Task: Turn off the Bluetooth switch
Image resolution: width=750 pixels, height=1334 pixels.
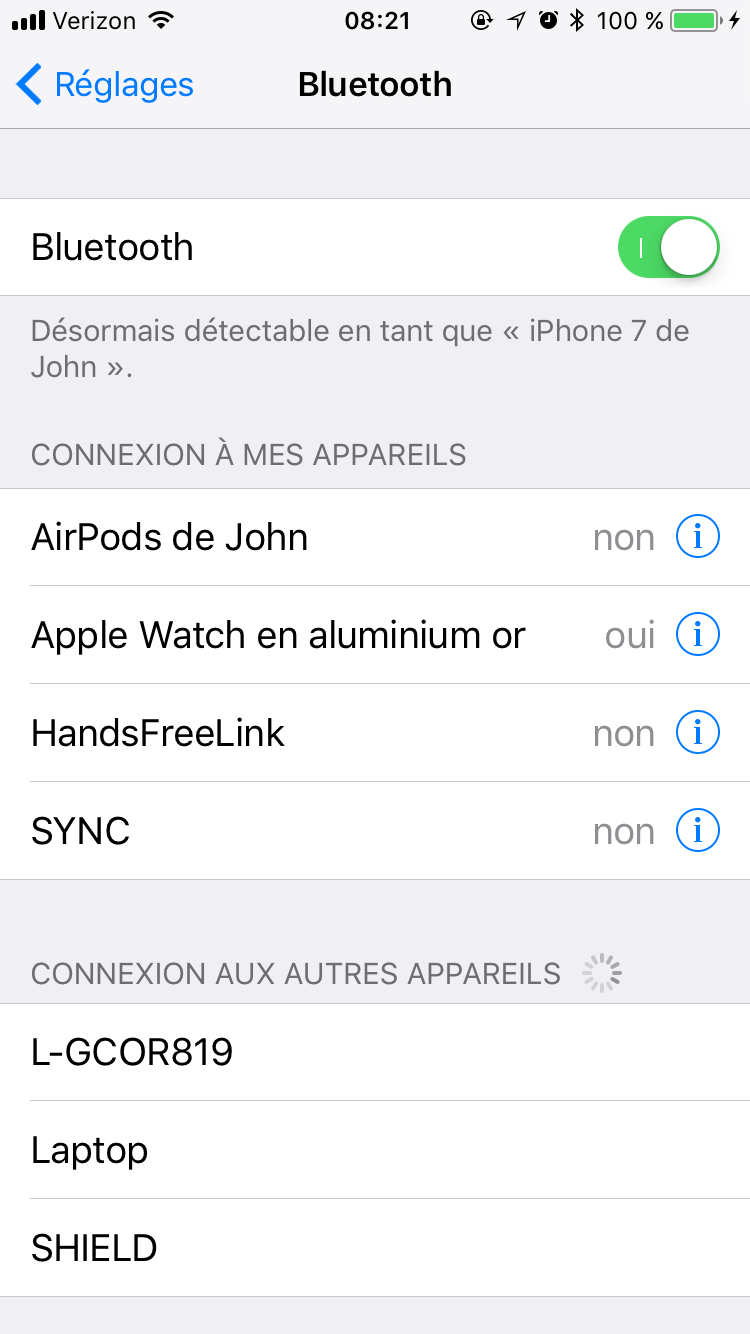Action: pyautogui.click(x=668, y=247)
